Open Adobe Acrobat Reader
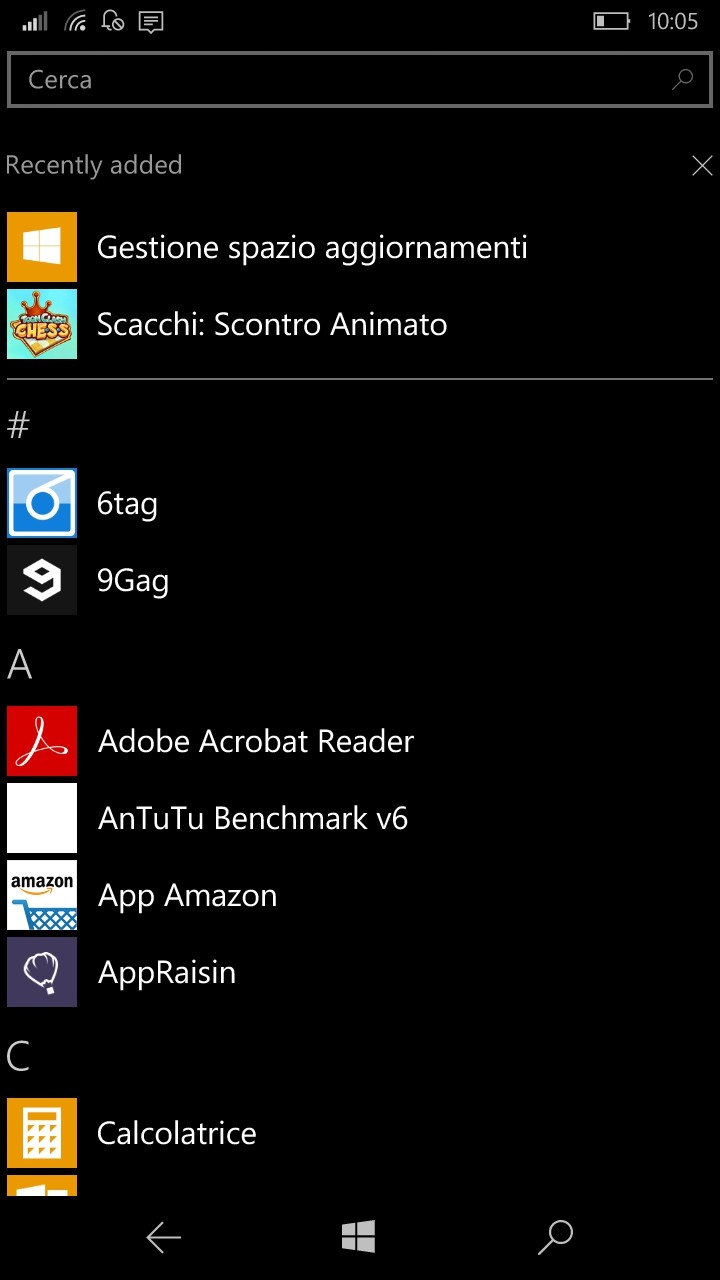 point(255,741)
